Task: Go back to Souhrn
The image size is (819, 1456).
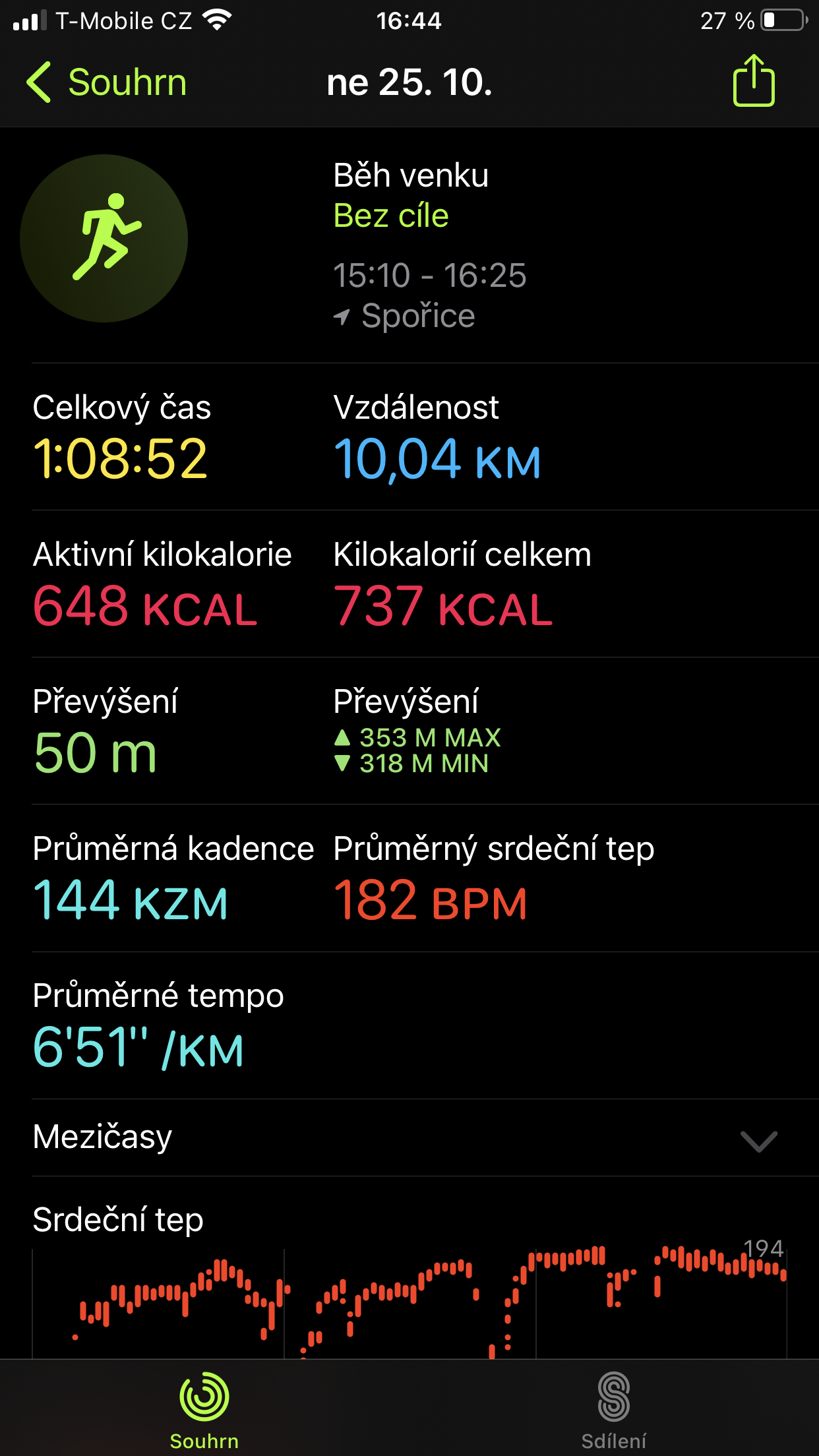Action: [107, 82]
